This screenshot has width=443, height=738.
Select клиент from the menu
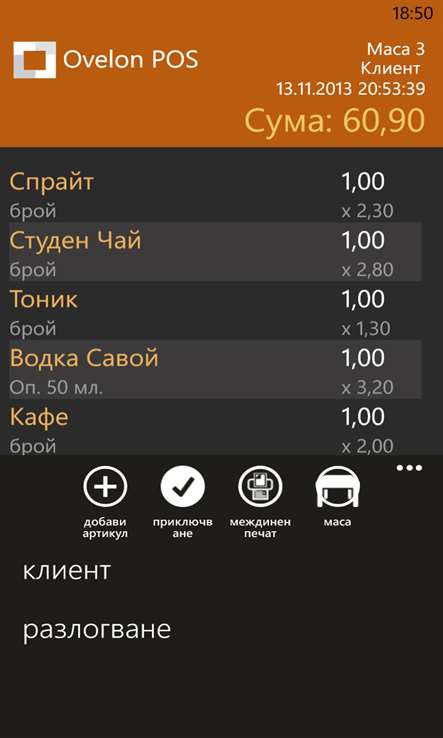pos(67,570)
